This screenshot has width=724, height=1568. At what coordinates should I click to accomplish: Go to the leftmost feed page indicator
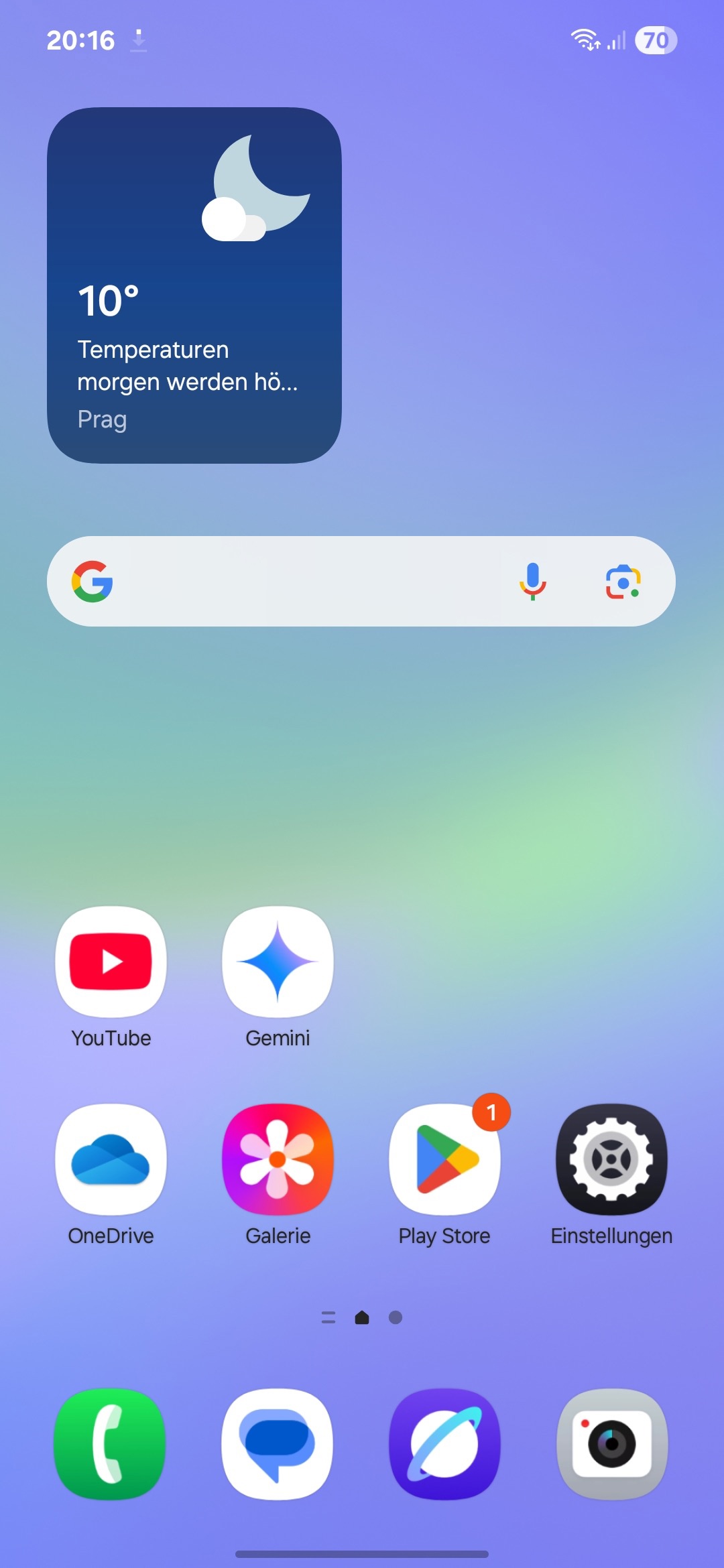[328, 1317]
